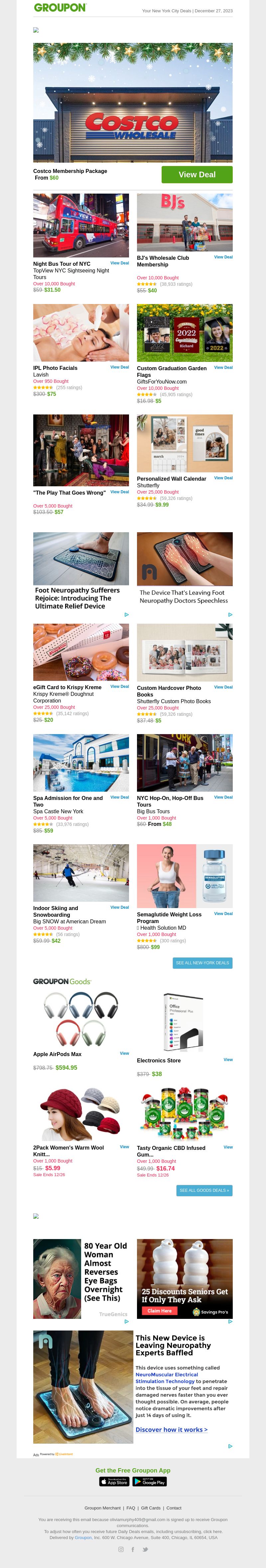View deal for Spa Admission for One and Two
This screenshot has height=1568, width=266.
coord(119,797)
